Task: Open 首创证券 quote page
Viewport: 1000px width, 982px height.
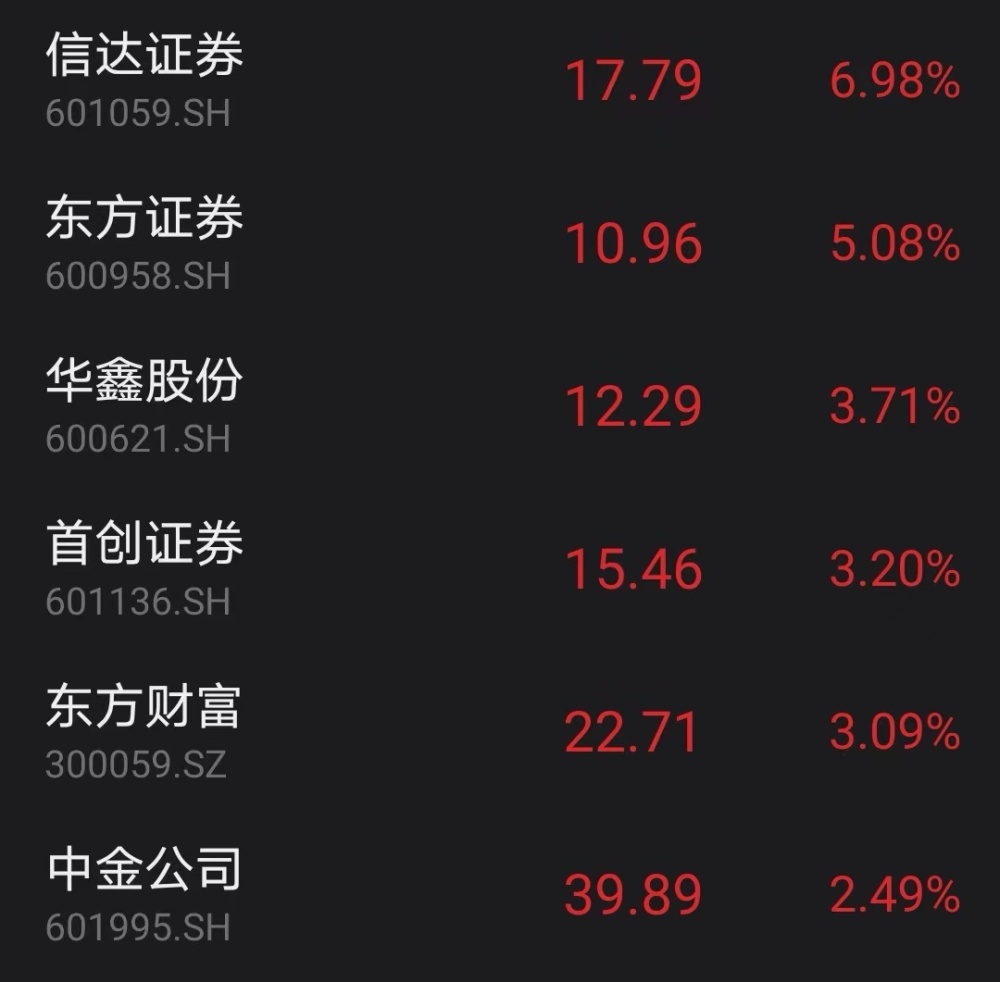Action: (x=145, y=546)
